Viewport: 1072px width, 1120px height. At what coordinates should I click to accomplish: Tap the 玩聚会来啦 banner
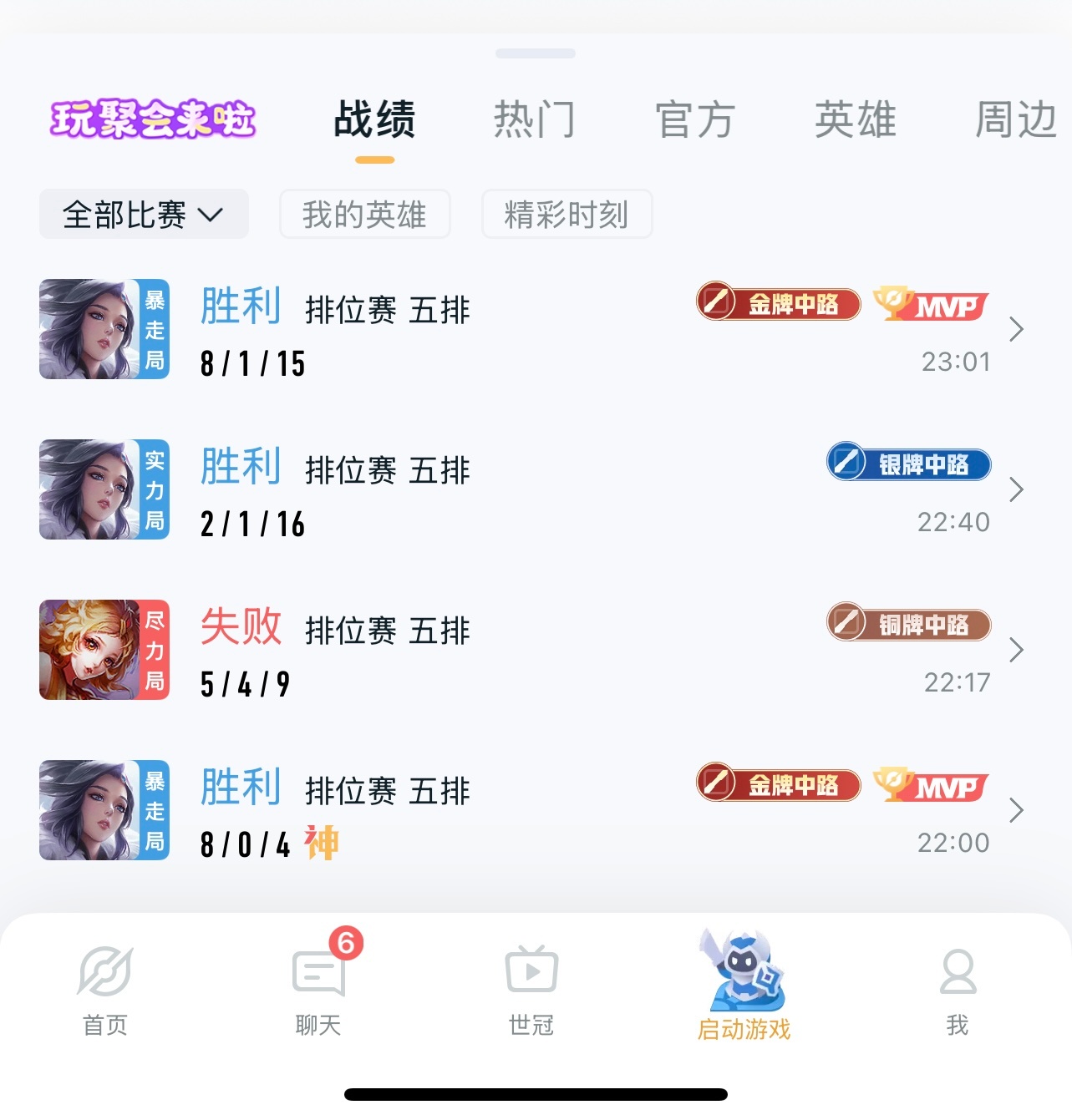(154, 119)
